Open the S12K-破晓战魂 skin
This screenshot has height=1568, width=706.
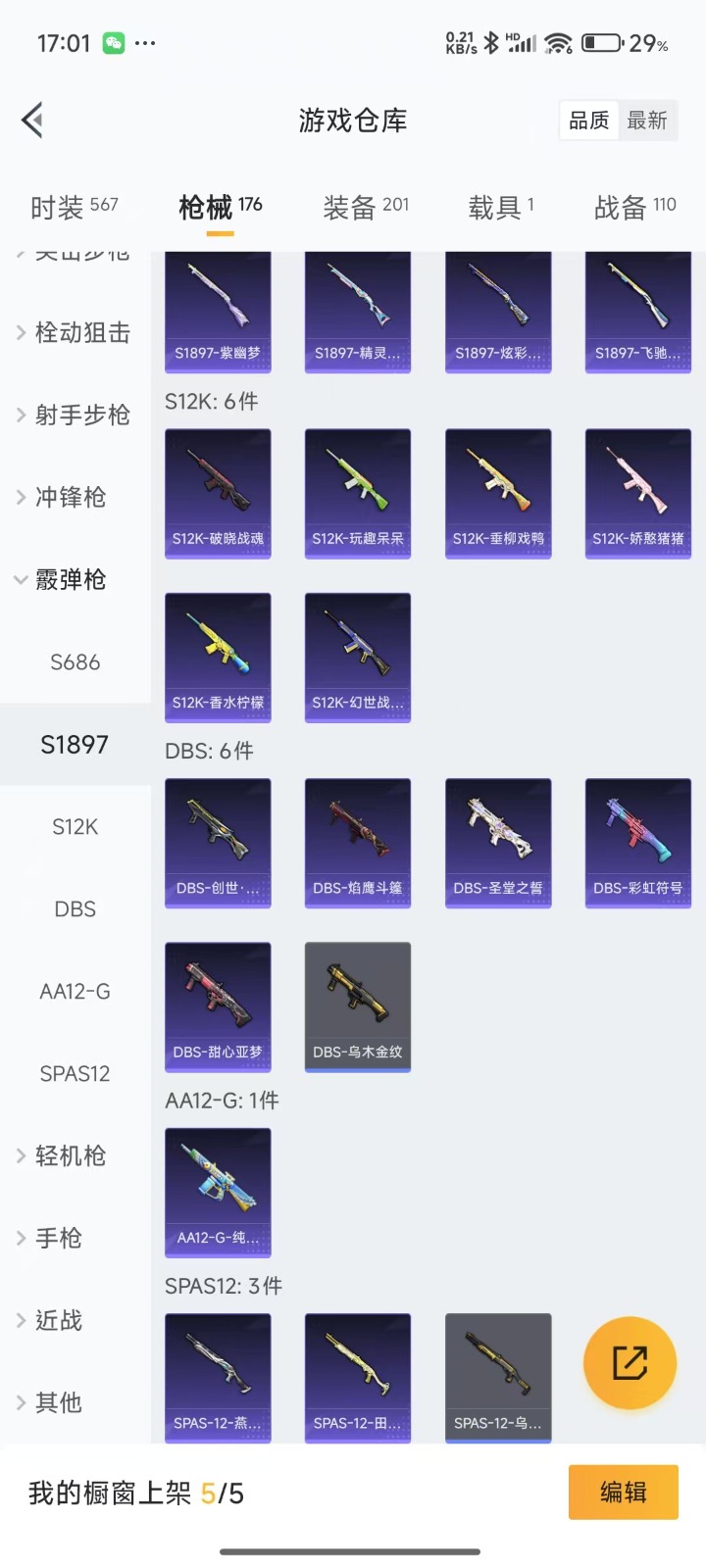point(218,493)
